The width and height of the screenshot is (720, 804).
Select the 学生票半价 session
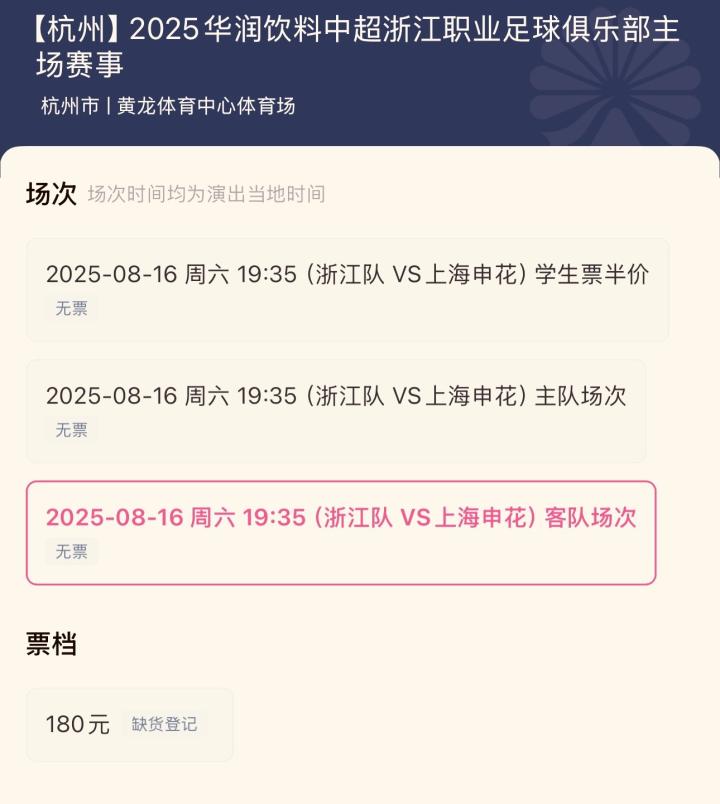tap(347, 289)
